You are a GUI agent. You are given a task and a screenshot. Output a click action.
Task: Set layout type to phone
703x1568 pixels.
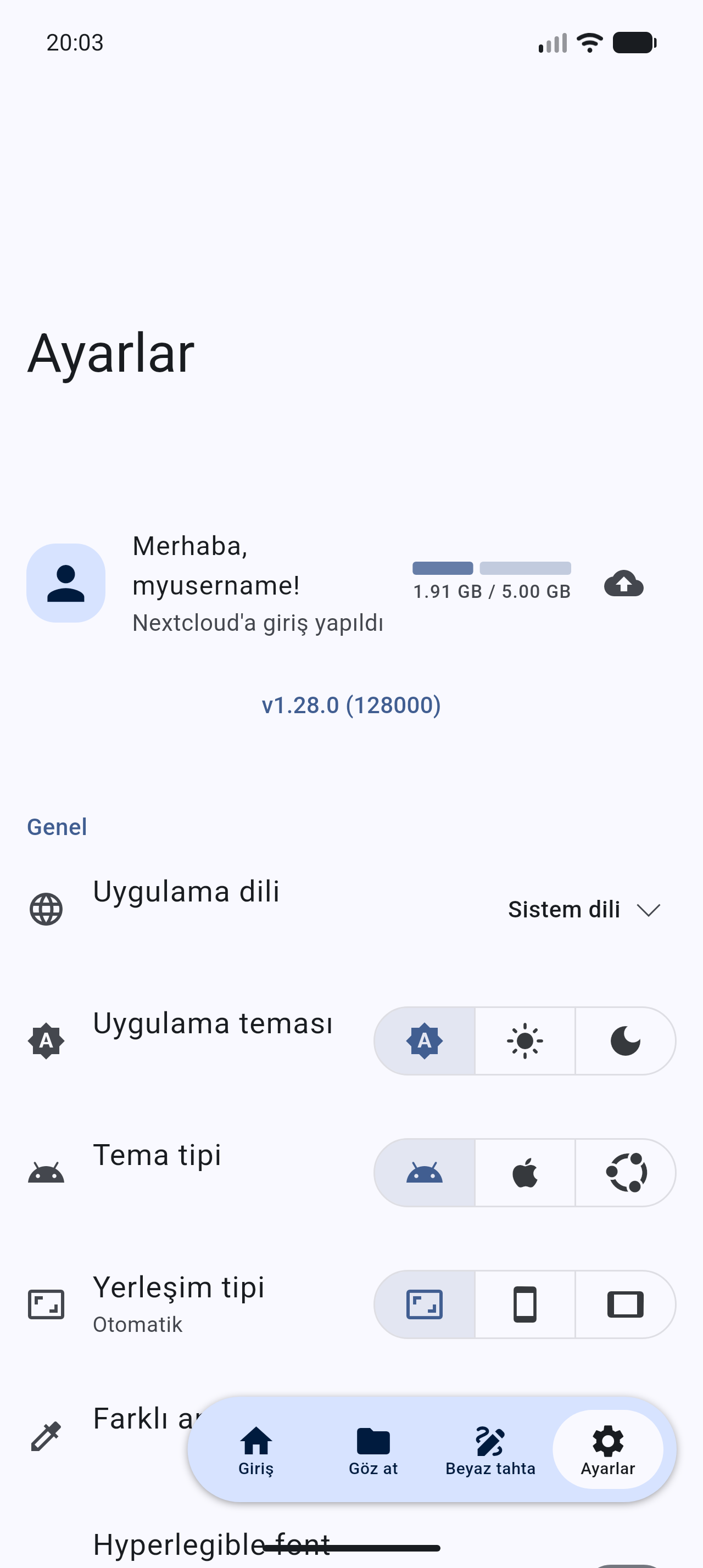tap(525, 1304)
